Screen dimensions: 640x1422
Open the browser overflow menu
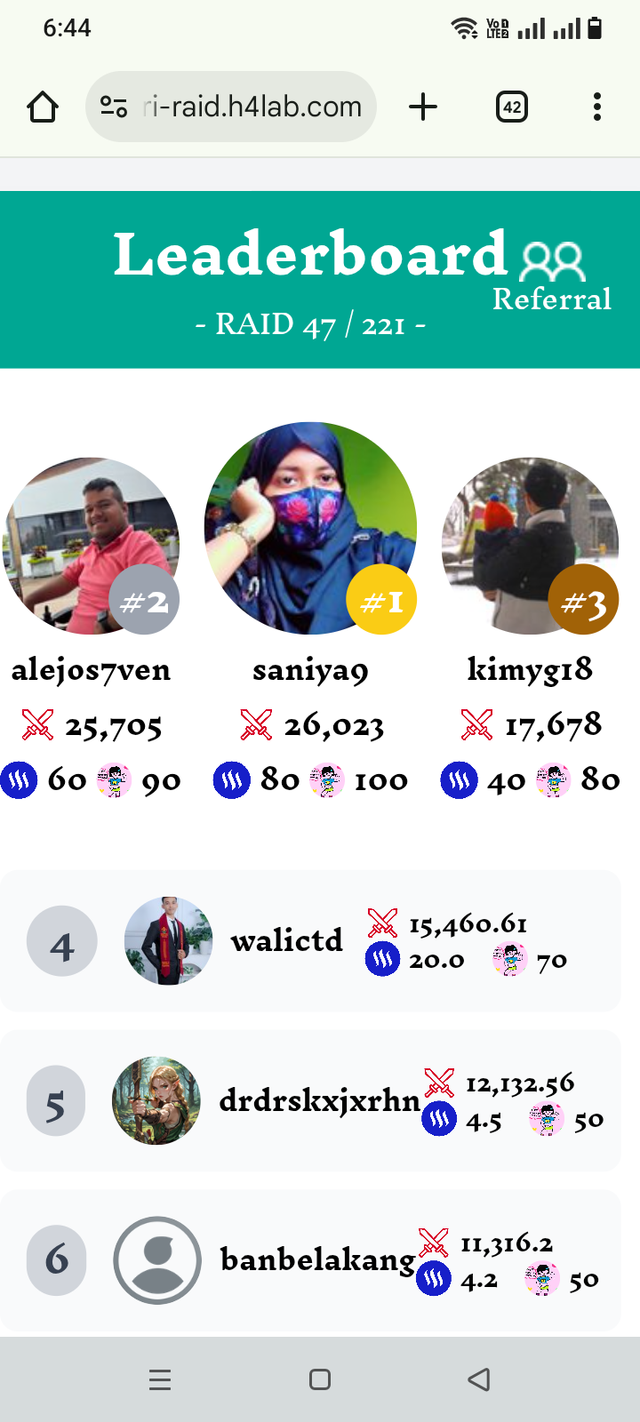point(597,107)
